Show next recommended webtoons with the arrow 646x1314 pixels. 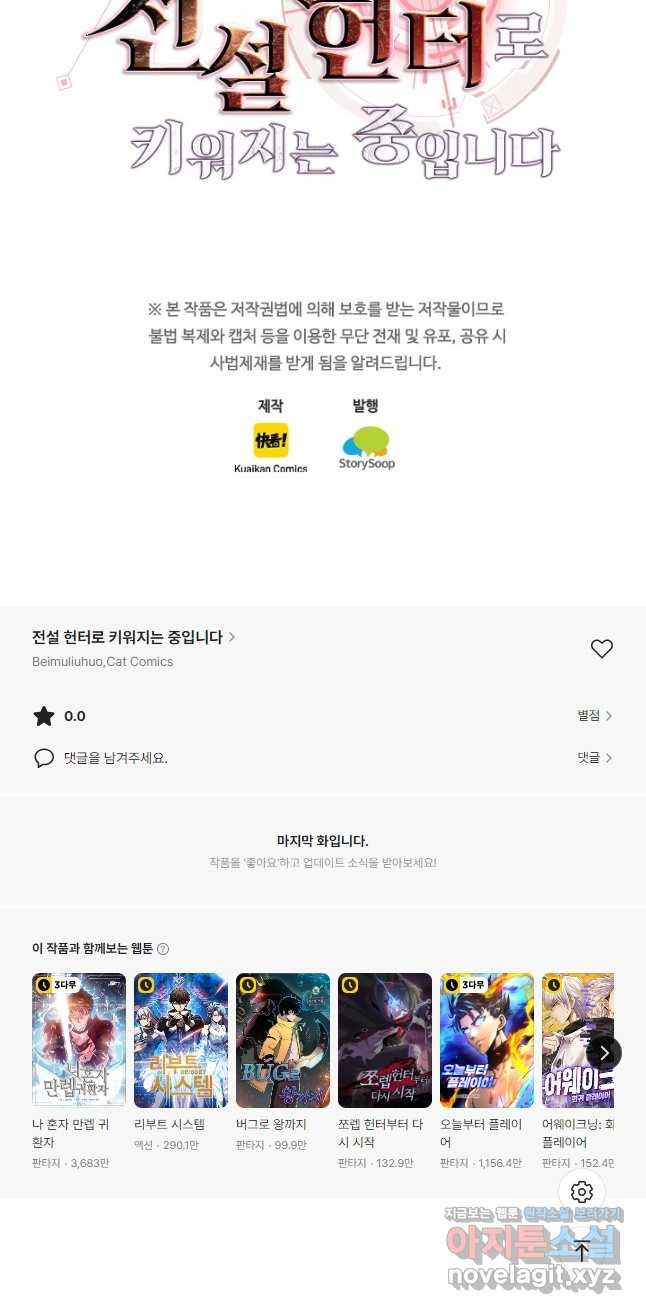[x=604, y=1052]
